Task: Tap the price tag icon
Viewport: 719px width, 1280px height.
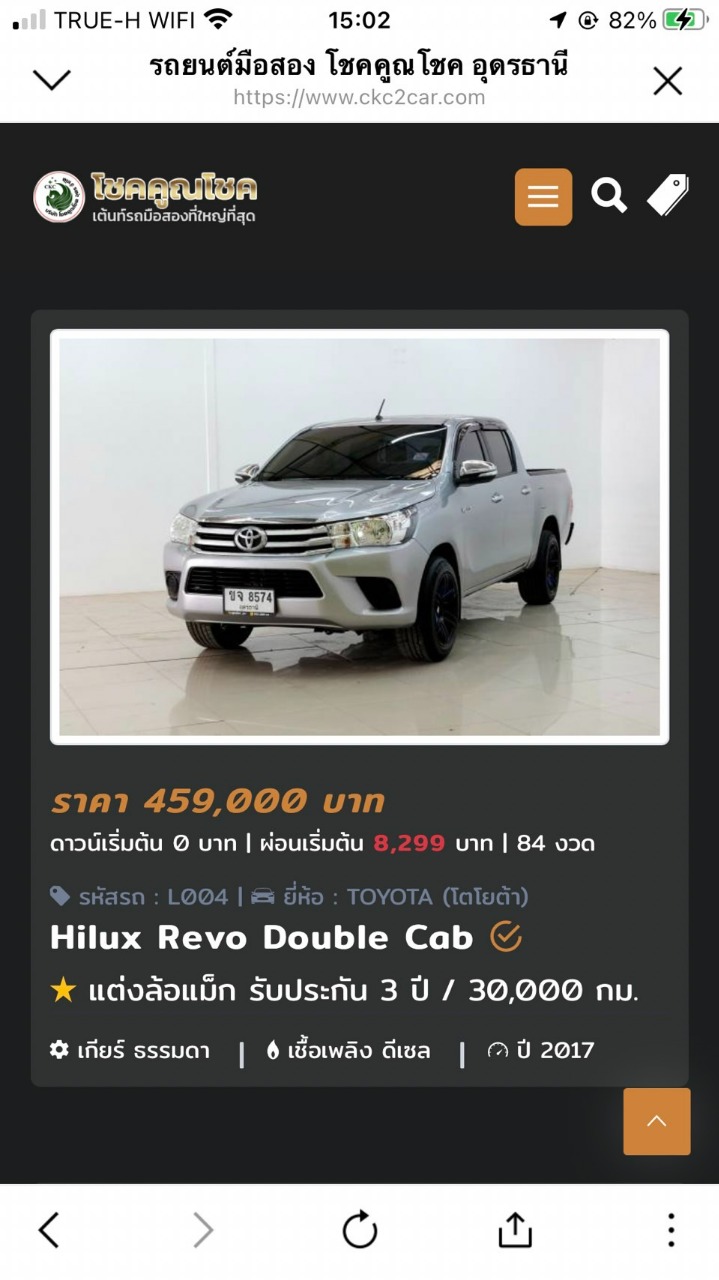Action: coord(668,195)
